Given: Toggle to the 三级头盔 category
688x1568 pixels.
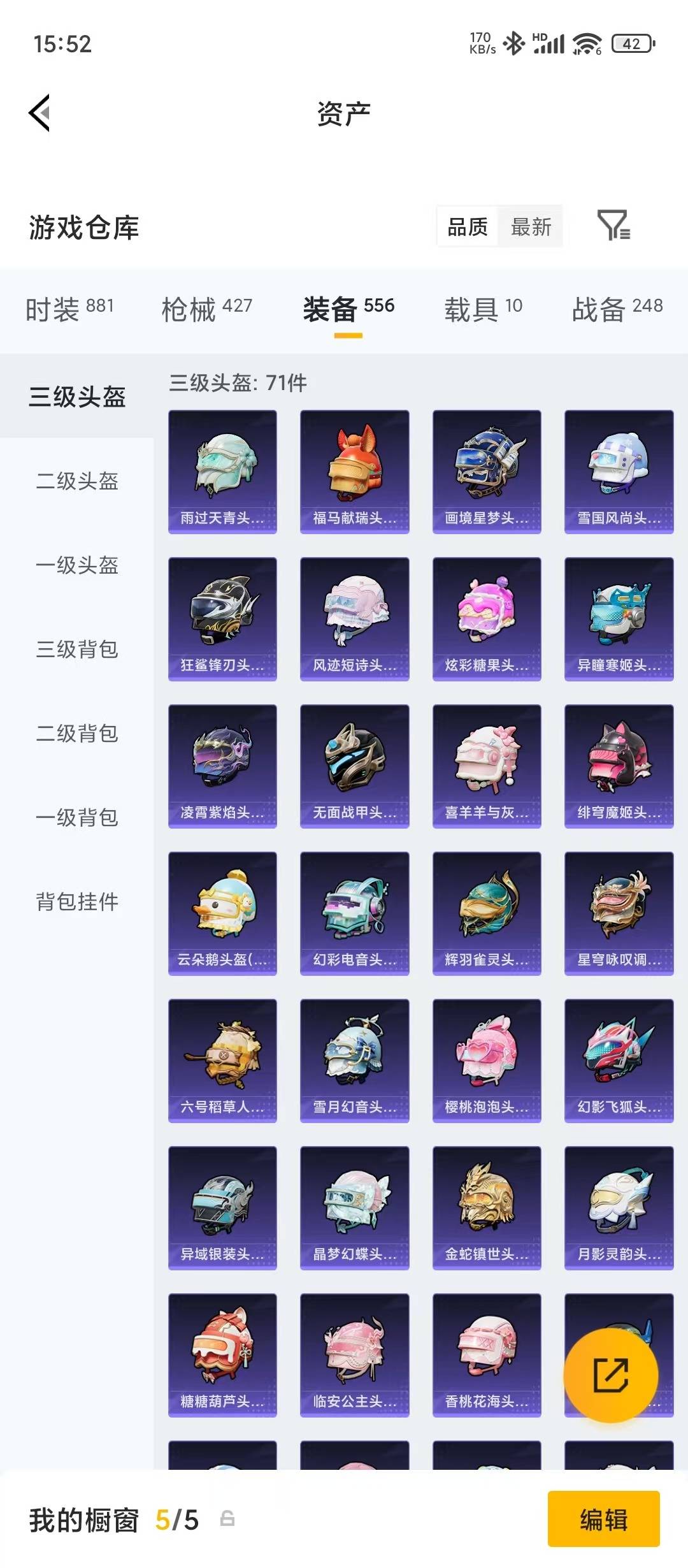Looking at the screenshot, I should 76,396.
